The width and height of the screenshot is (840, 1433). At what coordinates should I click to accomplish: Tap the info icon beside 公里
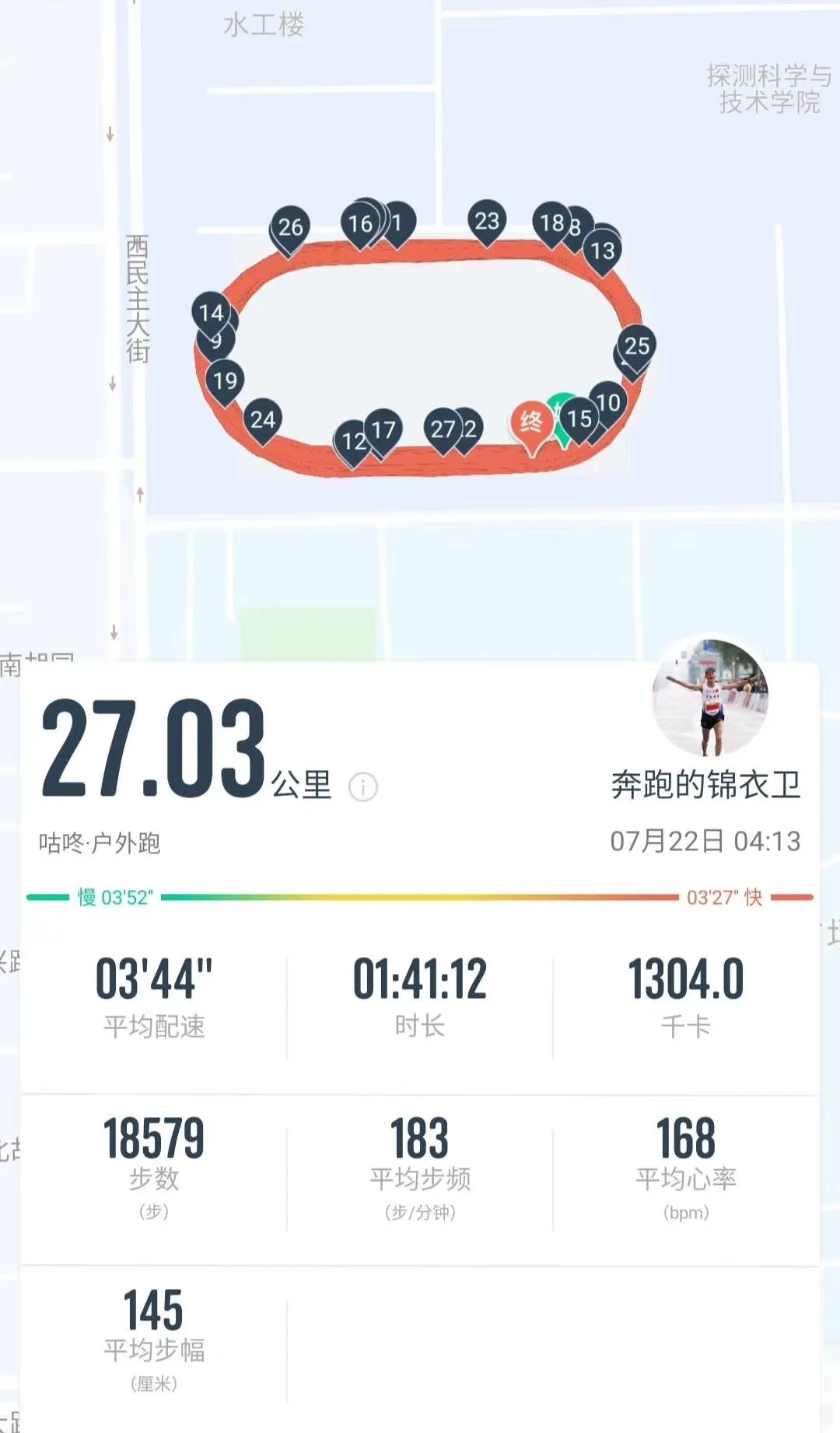(363, 787)
